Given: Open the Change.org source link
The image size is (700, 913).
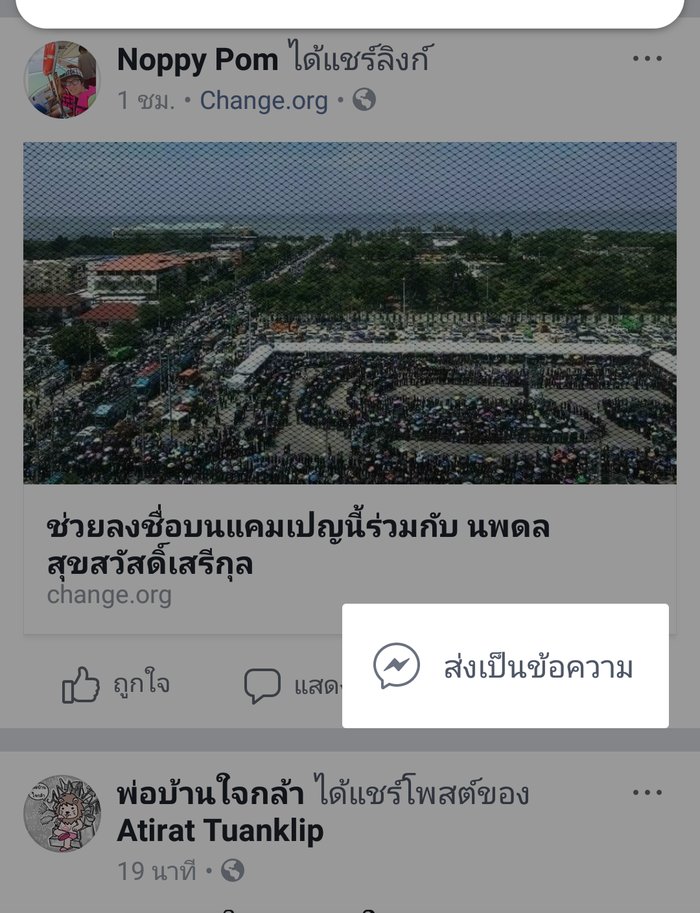Looking at the screenshot, I should (x=263, y=101).
